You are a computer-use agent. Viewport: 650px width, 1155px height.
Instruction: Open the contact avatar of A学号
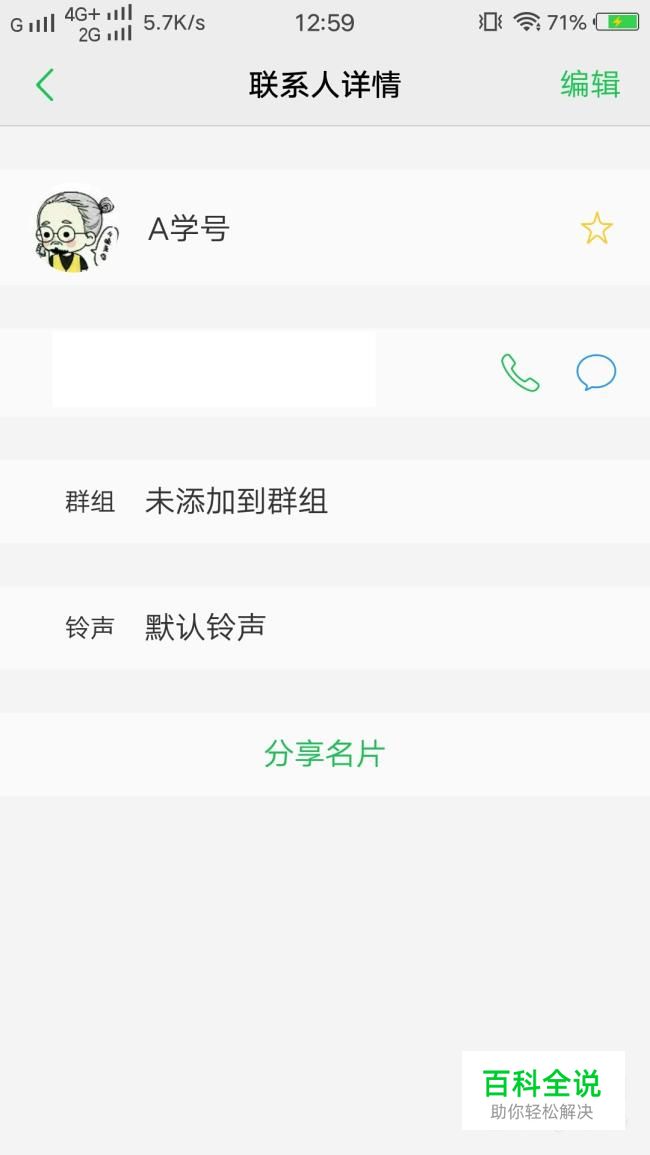76,229
